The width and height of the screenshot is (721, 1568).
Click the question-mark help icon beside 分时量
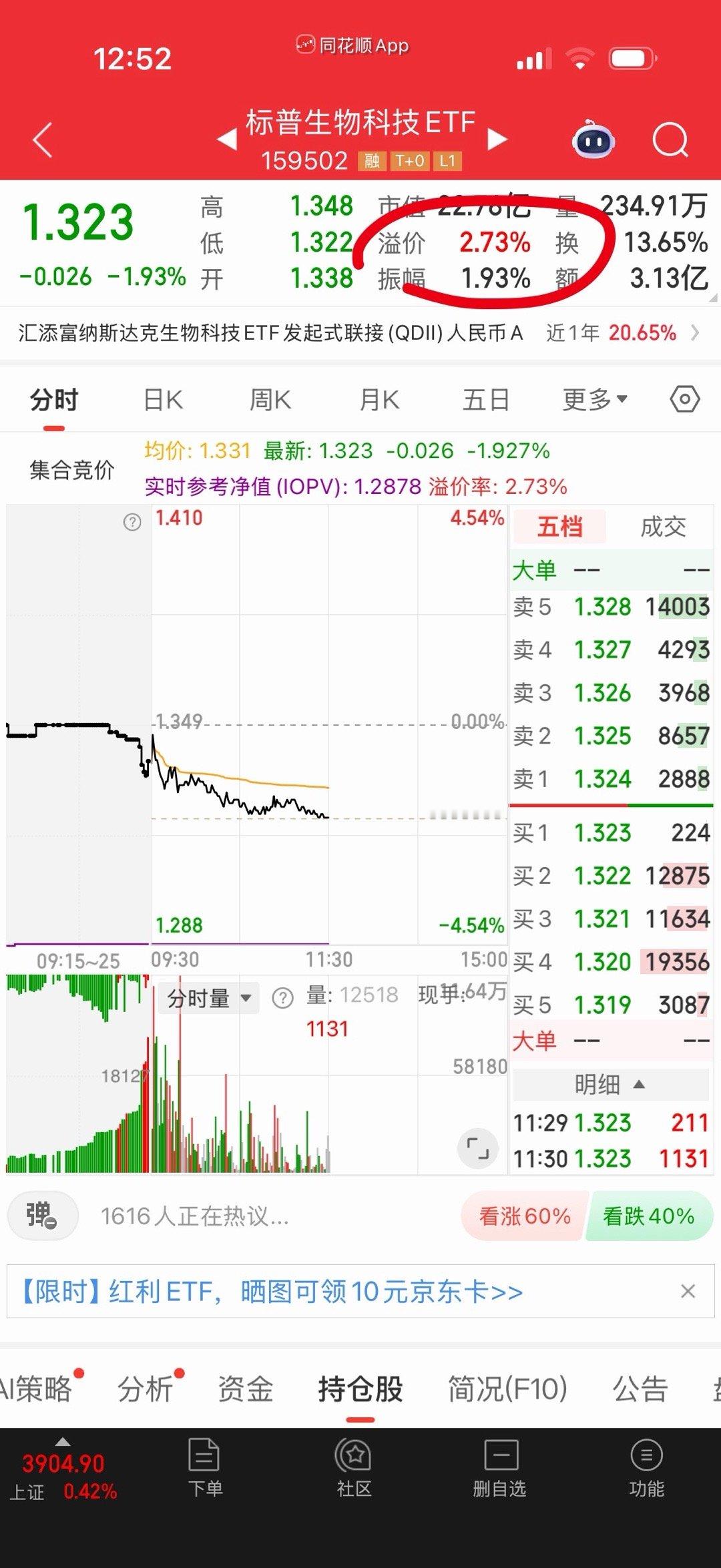pos(280,999)
